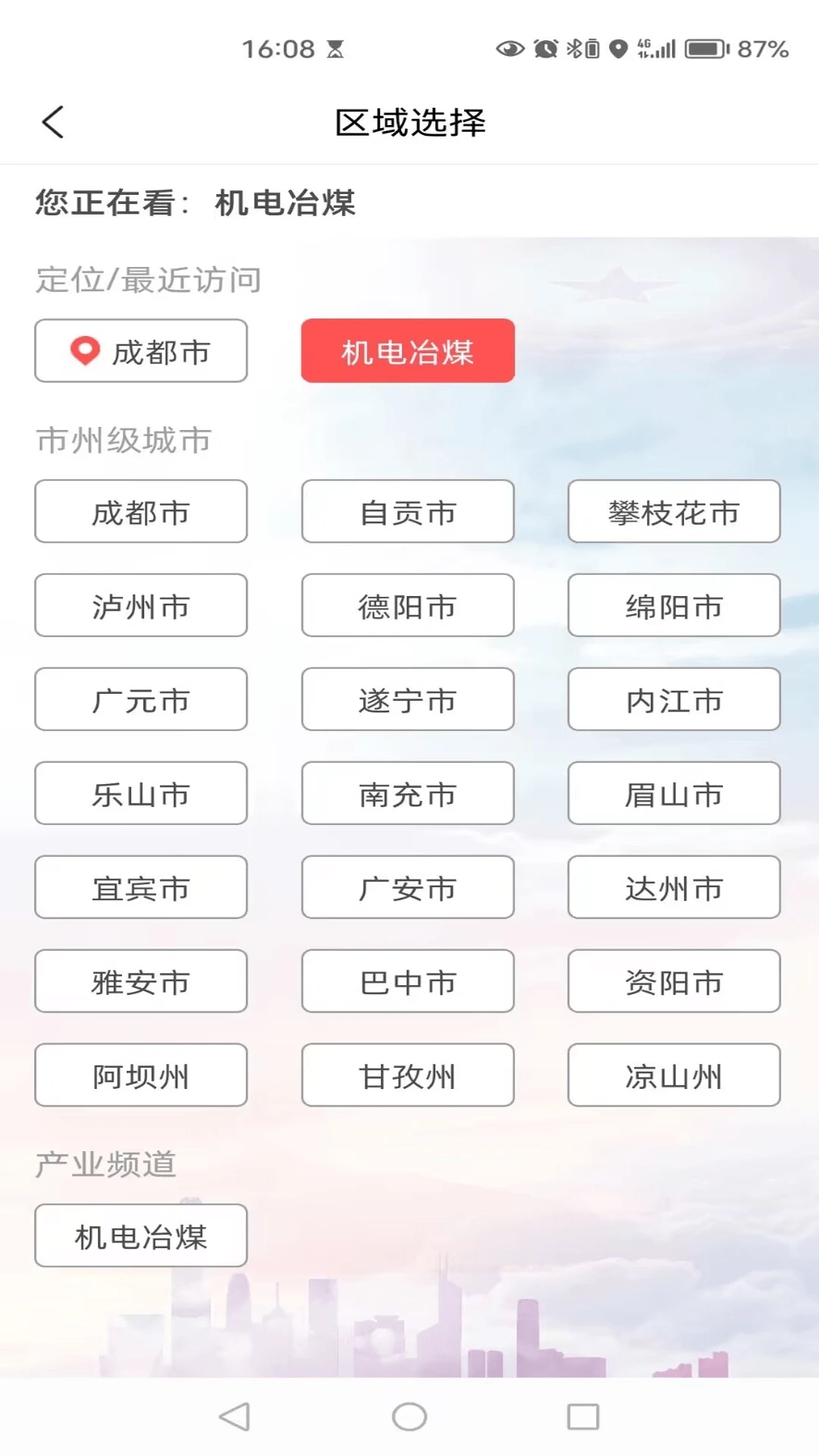Select 泸州市
Viewport: 819px width, 1456px height.
coord(140,606)
